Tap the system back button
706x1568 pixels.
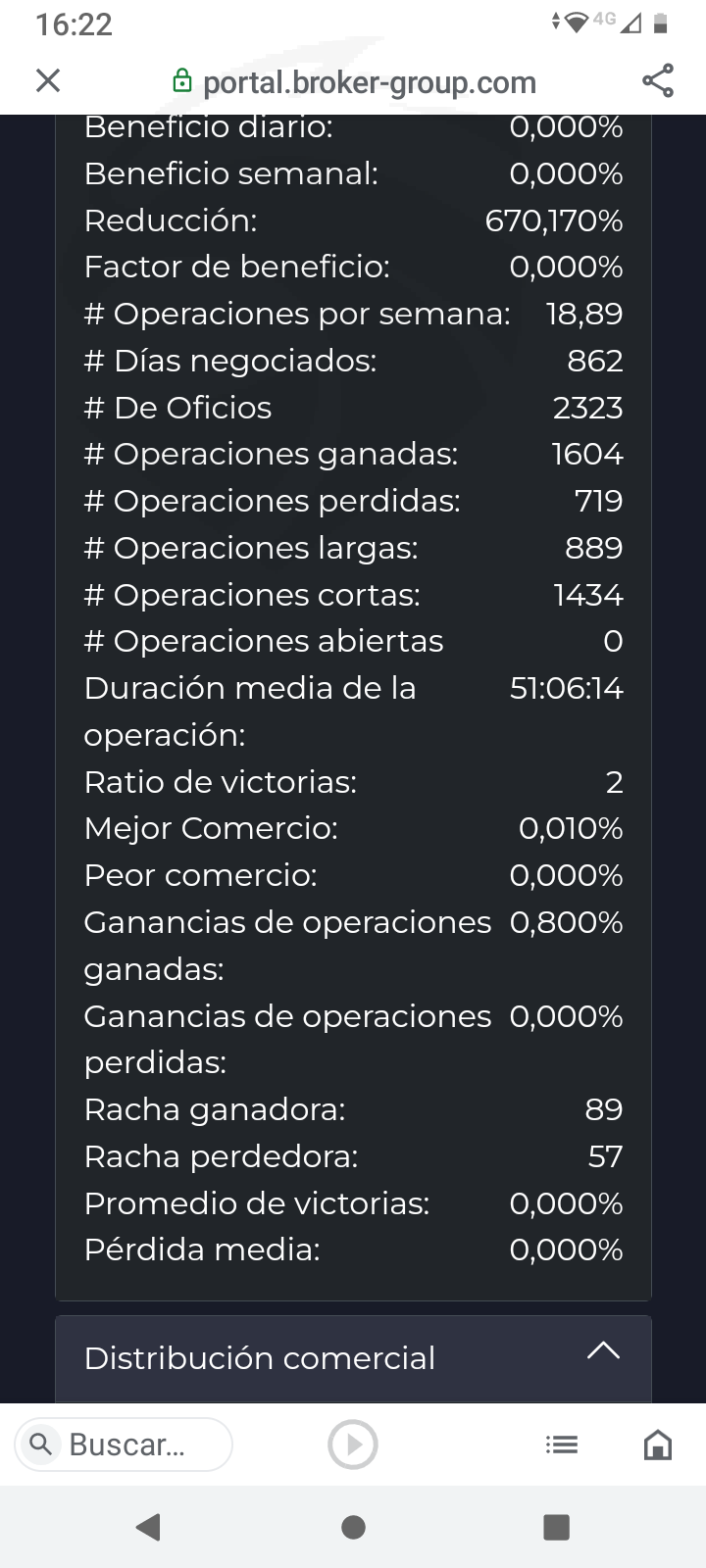coord(148,1527)
